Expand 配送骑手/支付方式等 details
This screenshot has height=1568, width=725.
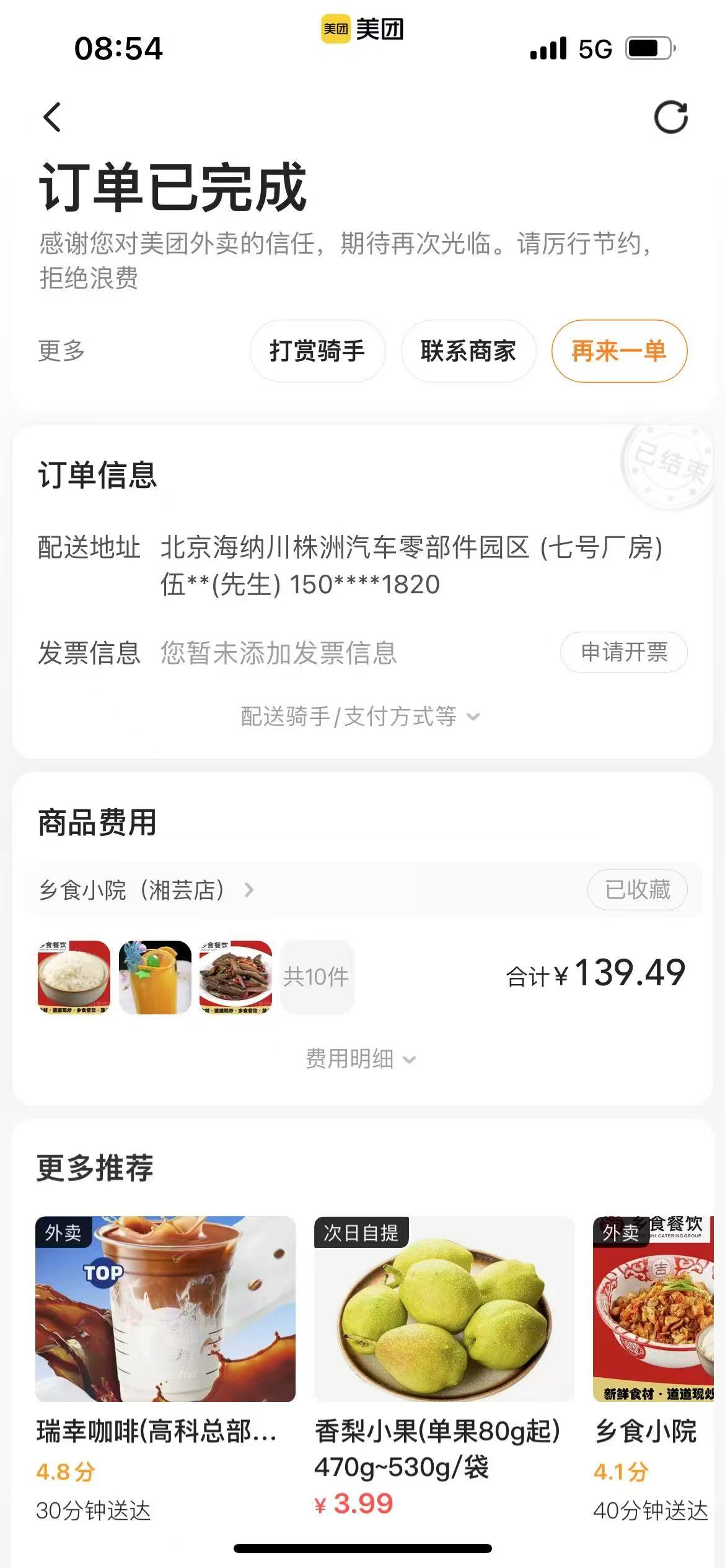pyautogui.click(x=360, y=716)
